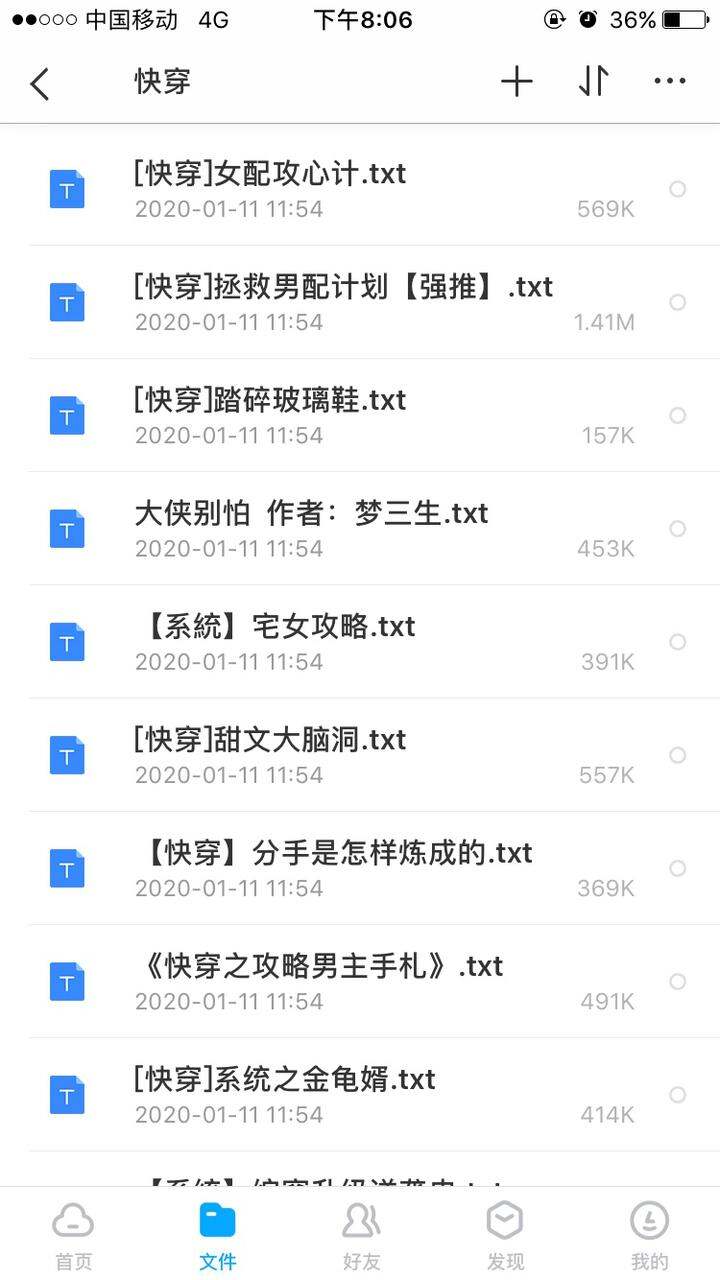Open file [快穿]女配攻心计.txt
Screen dimensions: 720x1280
tap(360, 189)
